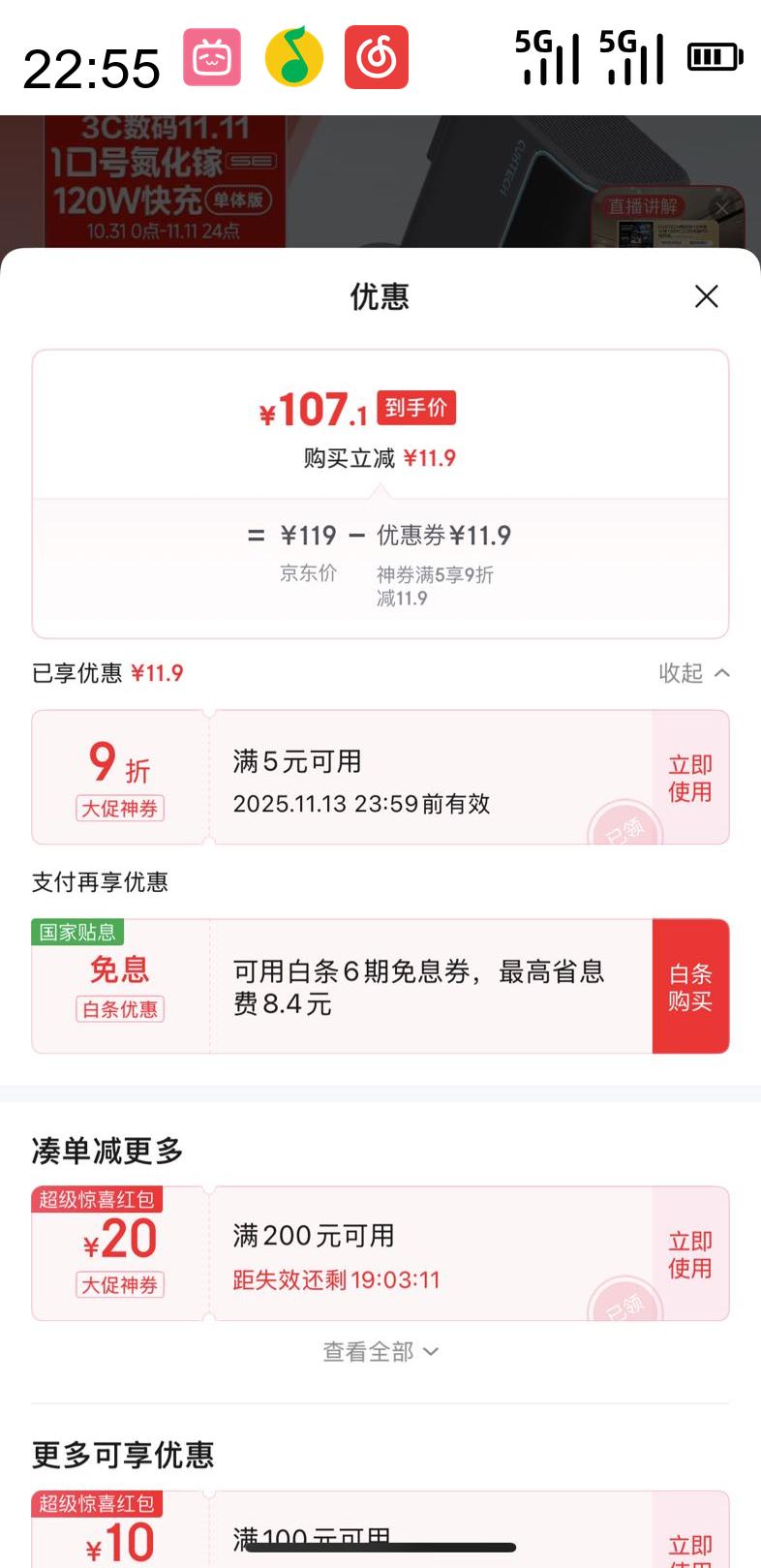Collapse applied discounts with 收起
Viewport: 761px width, 1568px height.
point(694,673)
